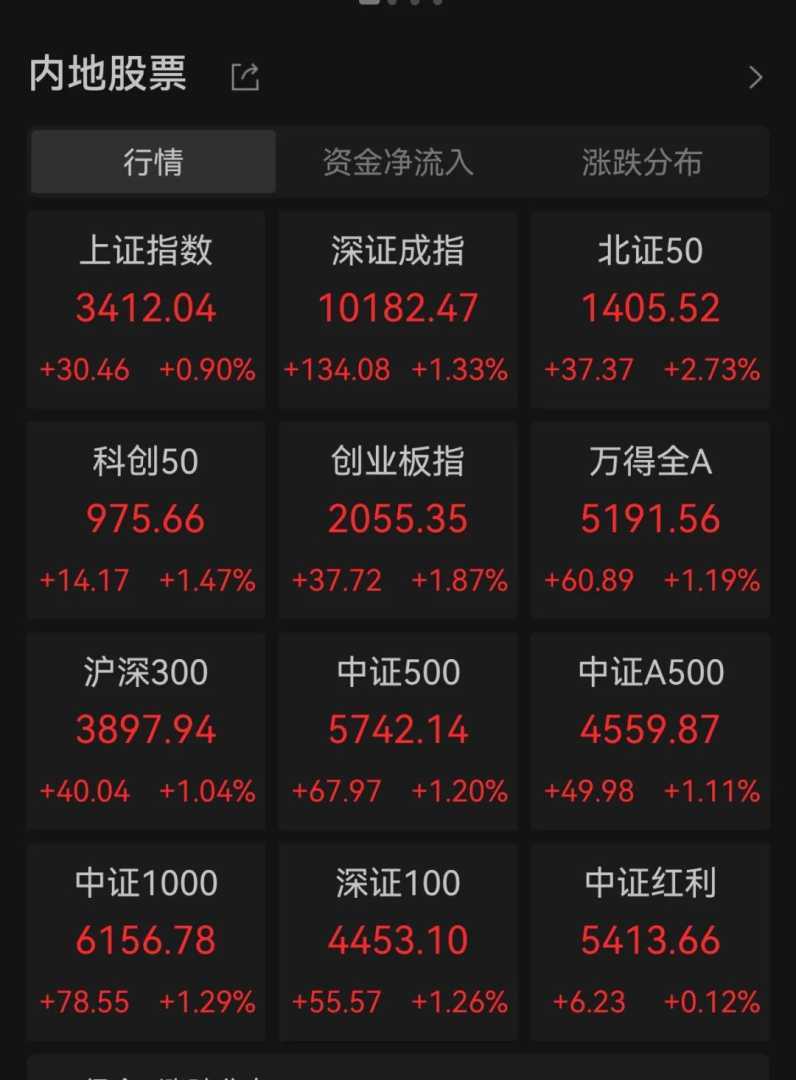
Task: View 北证50 index details
Action: tap(650, 309)
